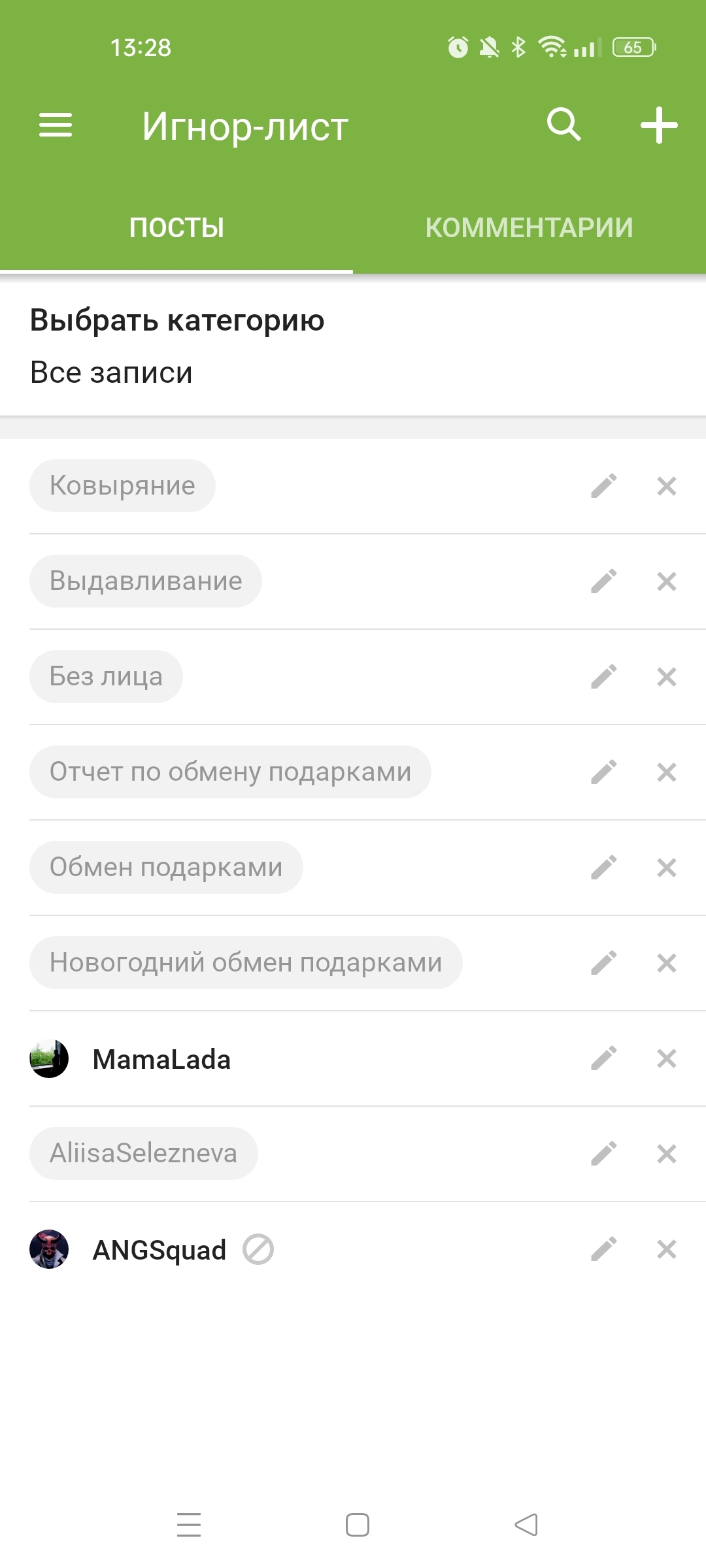Delete the Выдавливание entry
Viewport: 706px width, 1568px height.
click(x=666, y=581)
